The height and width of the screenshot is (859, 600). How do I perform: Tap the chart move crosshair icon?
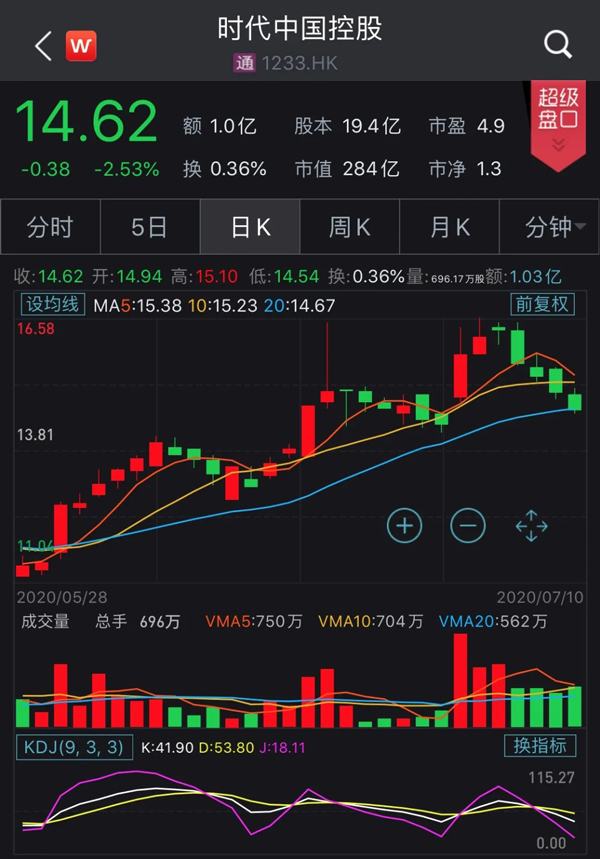531,524
